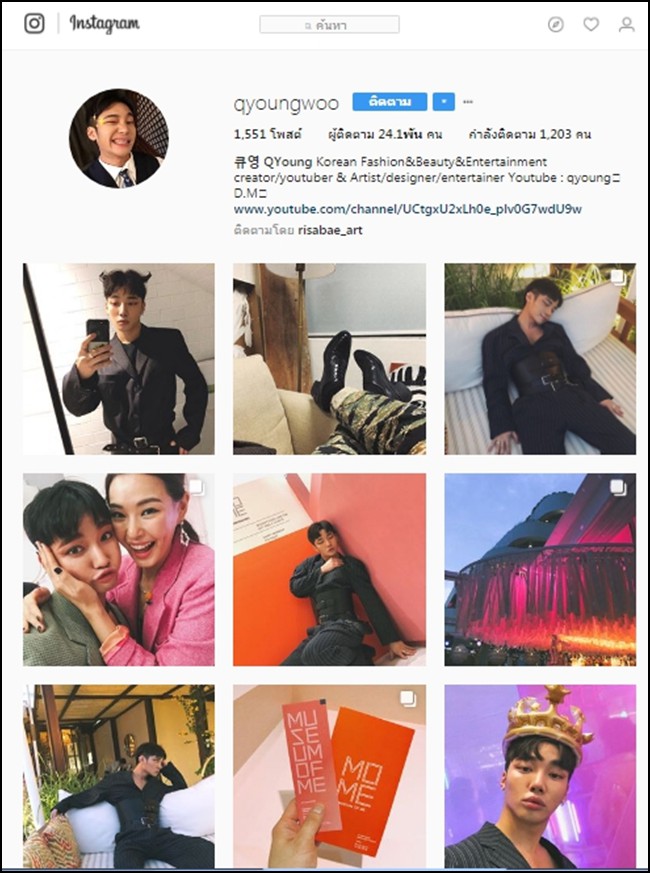Open the three-dot options menu
This screenshot has width=650, height=873.
pyautogui.click(x=468, y=102)
